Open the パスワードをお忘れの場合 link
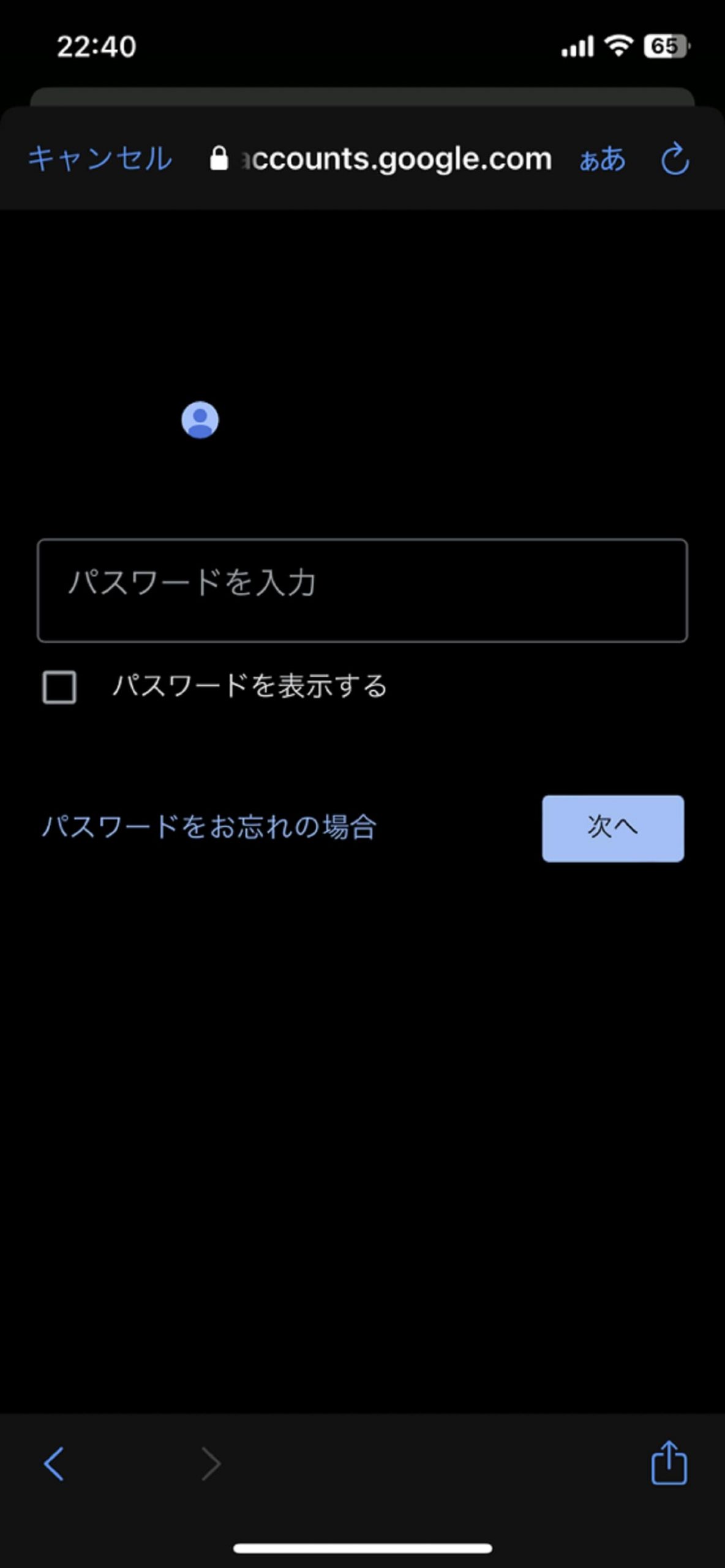Image resolution: width=725 pixels, height=1568 pixels. pos(209,827)
